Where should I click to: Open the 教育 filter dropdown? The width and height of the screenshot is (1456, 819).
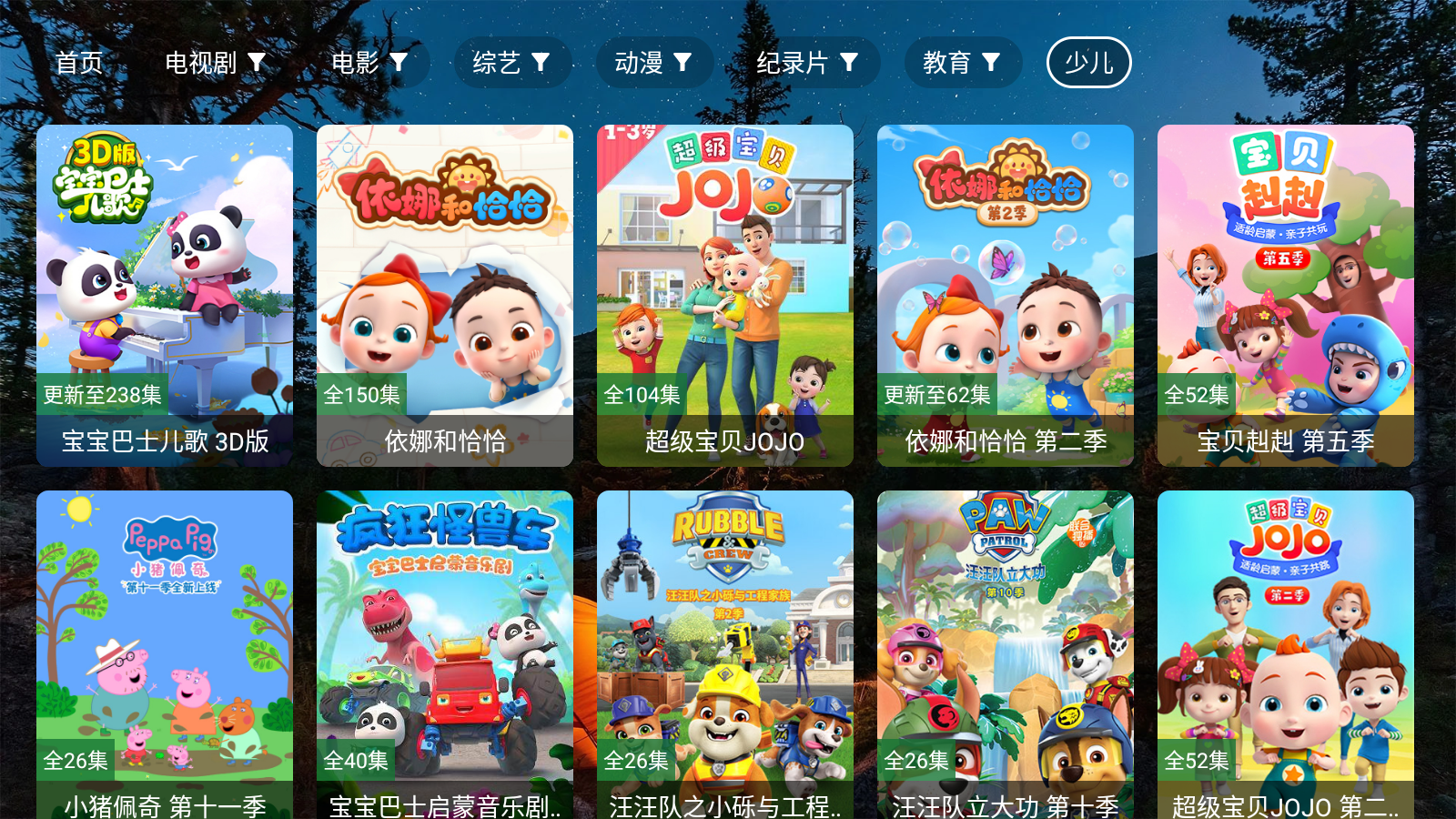click(x=962, y=63)
